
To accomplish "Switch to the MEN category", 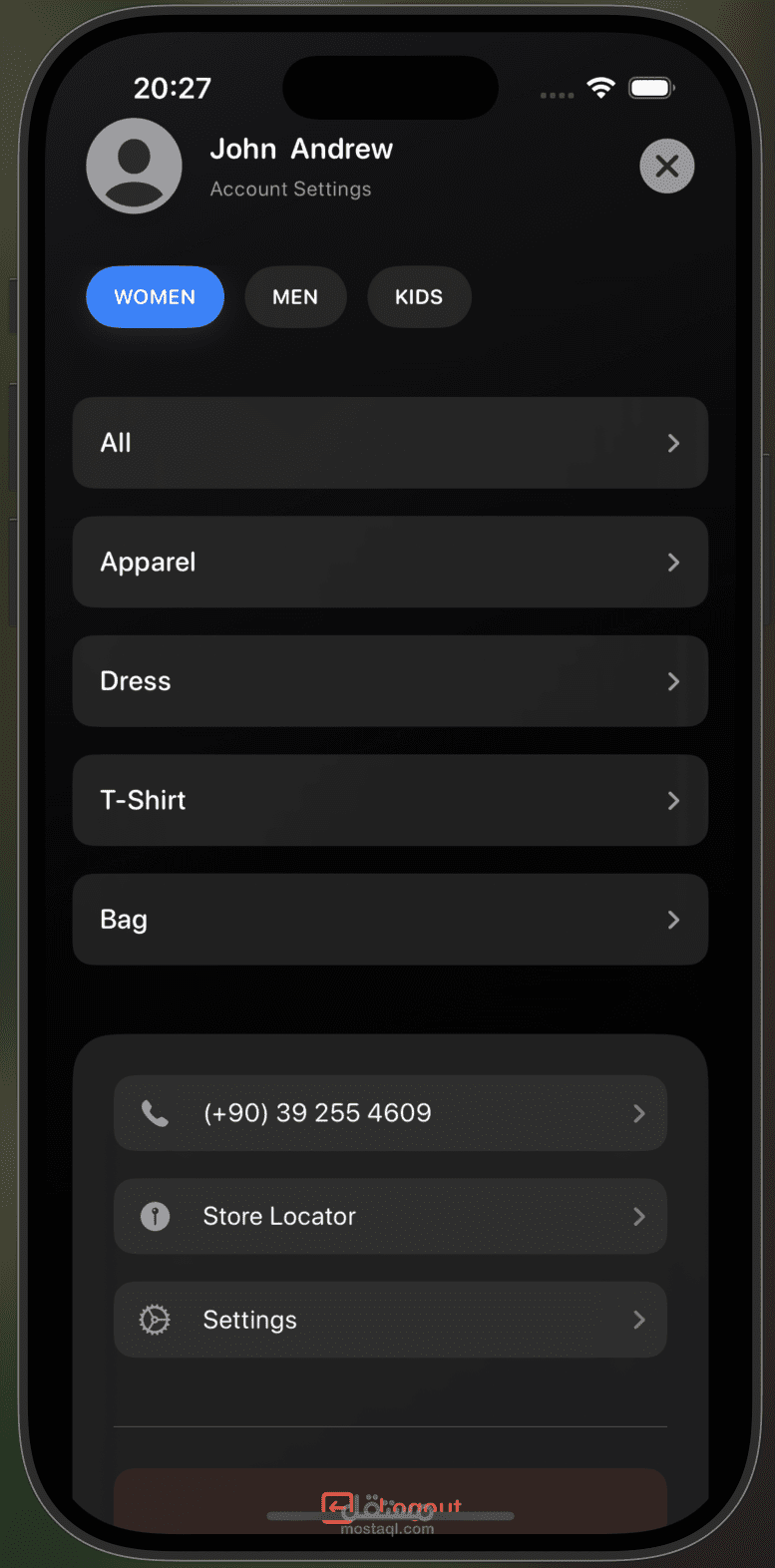I will click(295, 297).
